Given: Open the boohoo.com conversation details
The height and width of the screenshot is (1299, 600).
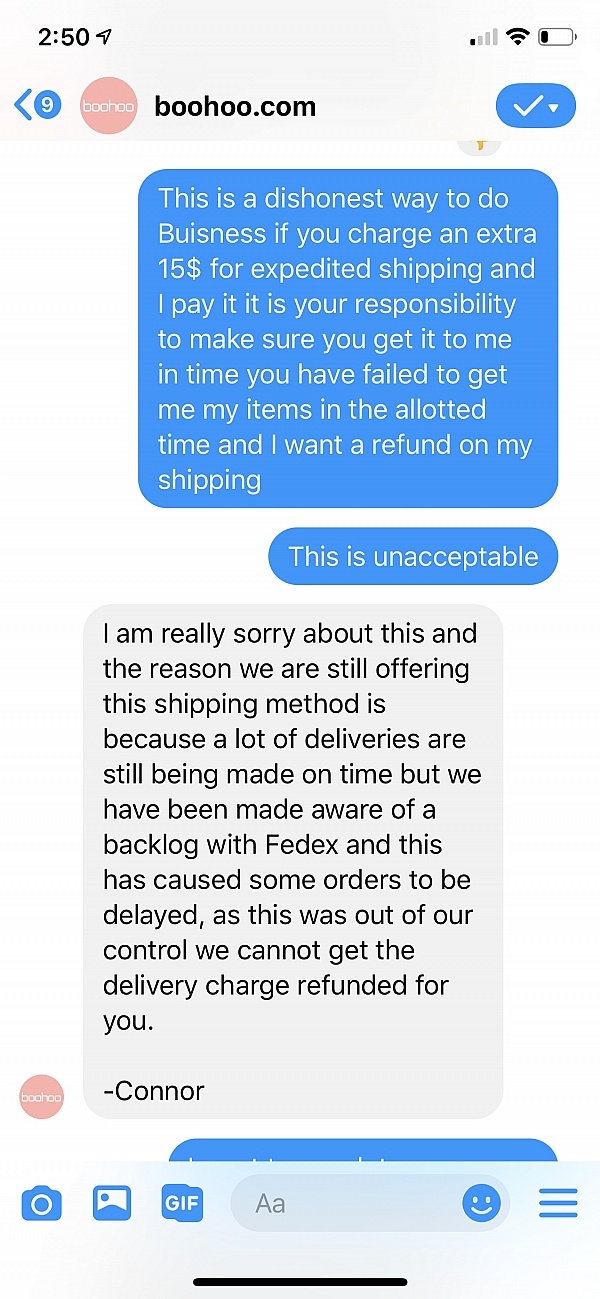Looking at the screenshot, I should tap(235, 106).
